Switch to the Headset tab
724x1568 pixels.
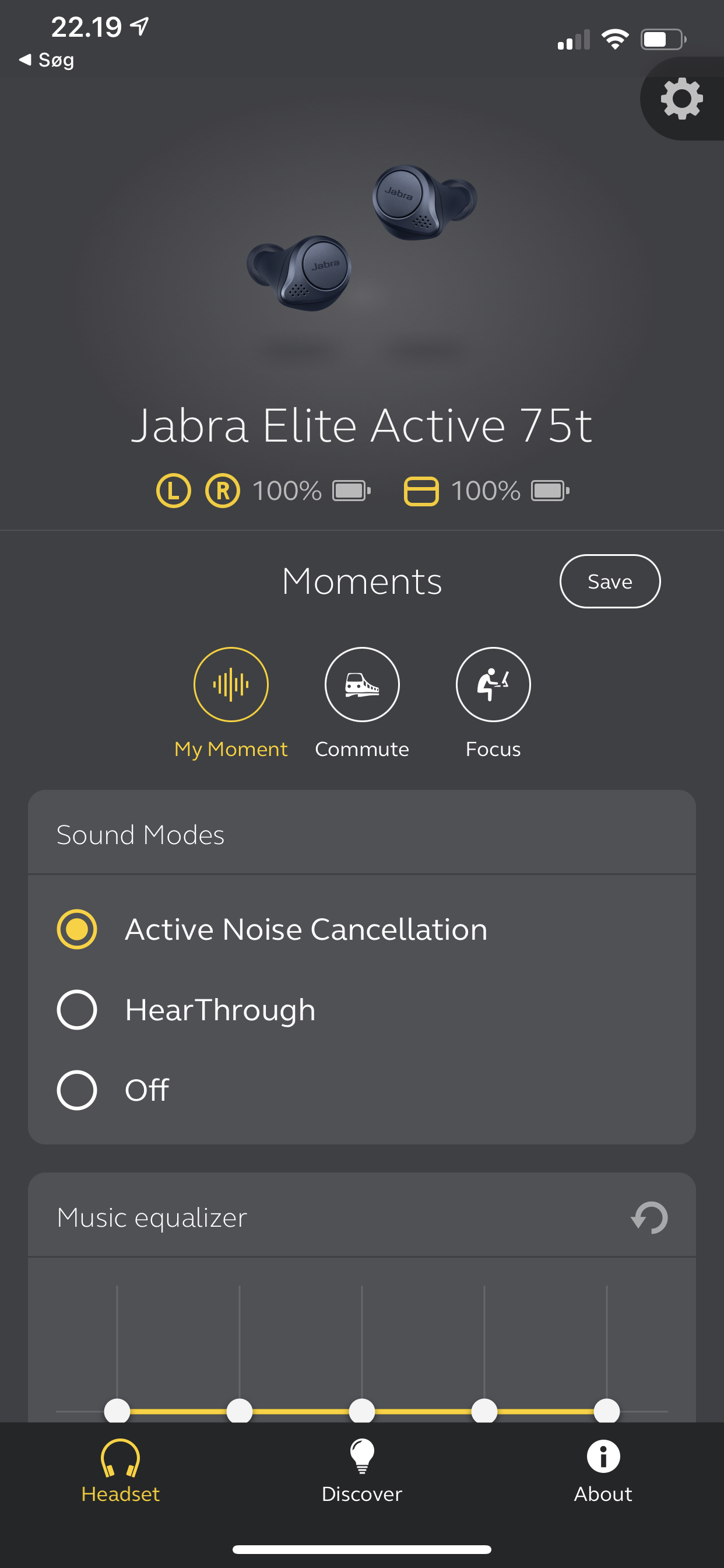tap(121, 1471)
